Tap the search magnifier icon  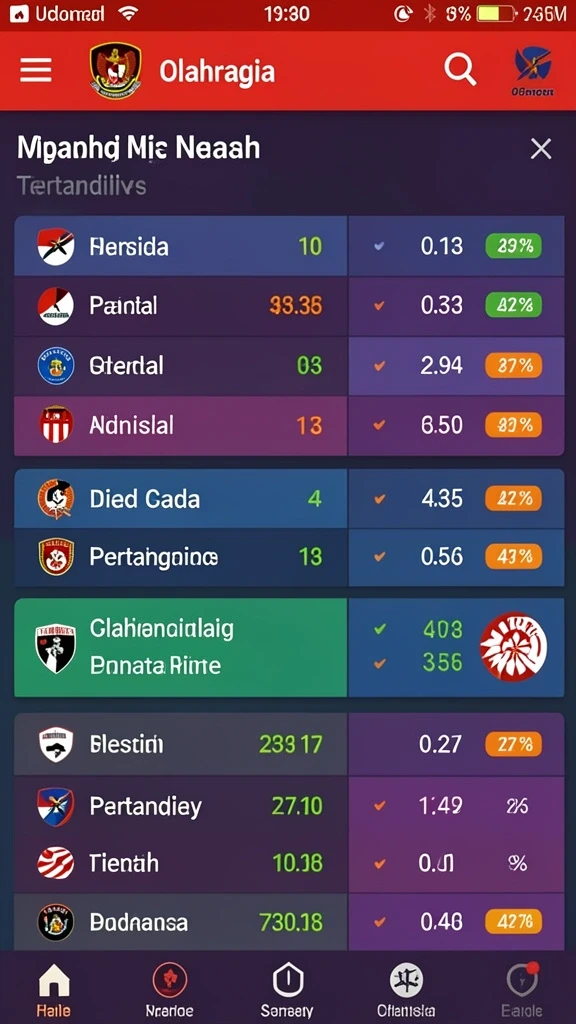(x=460, y=69)
